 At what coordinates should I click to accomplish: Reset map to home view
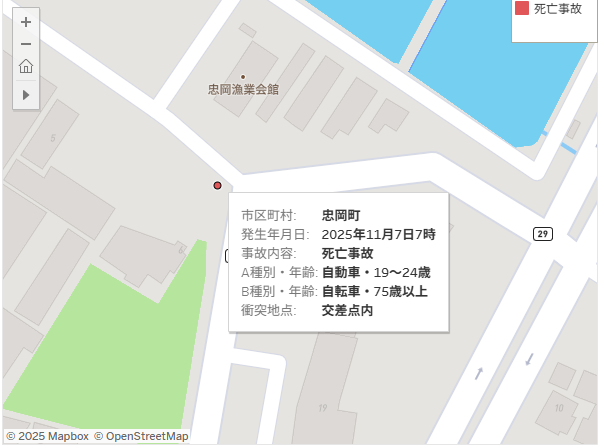tap(26, 66)
